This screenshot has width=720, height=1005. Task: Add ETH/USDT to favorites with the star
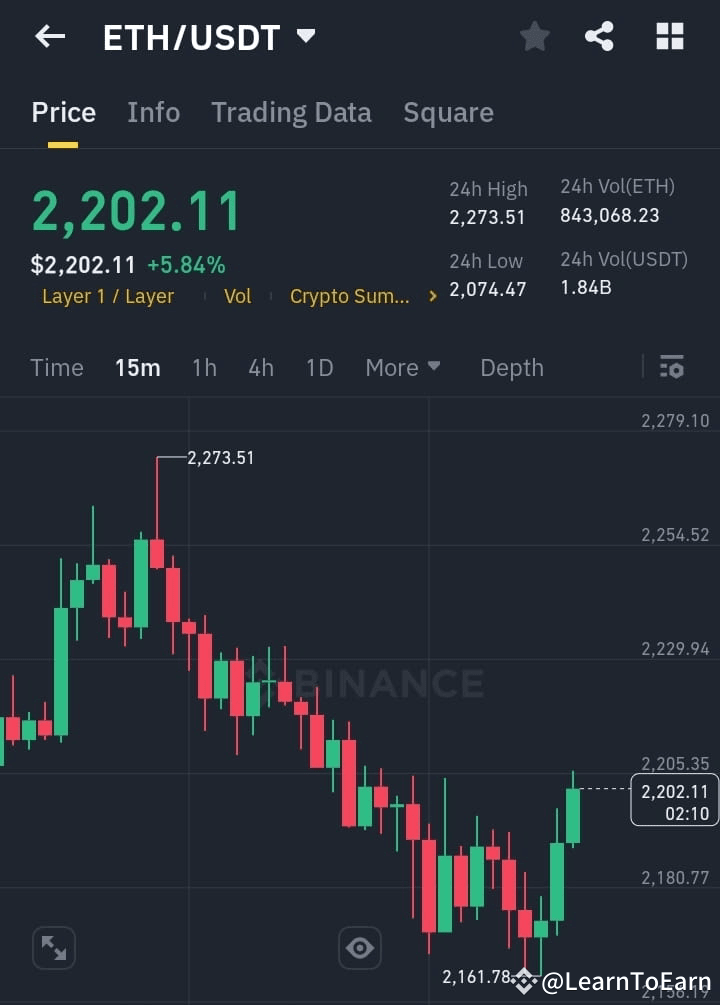click(534, 36)
